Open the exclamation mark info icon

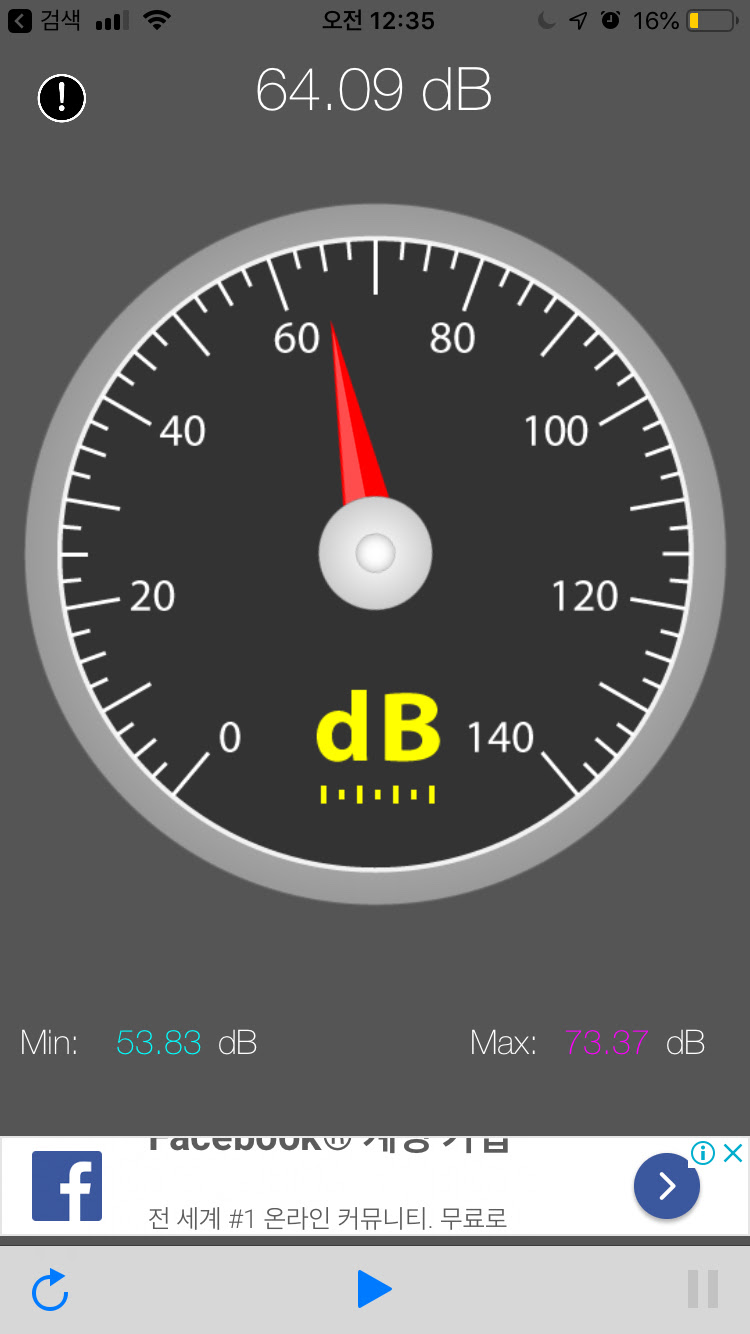click(x=62, y=98)
